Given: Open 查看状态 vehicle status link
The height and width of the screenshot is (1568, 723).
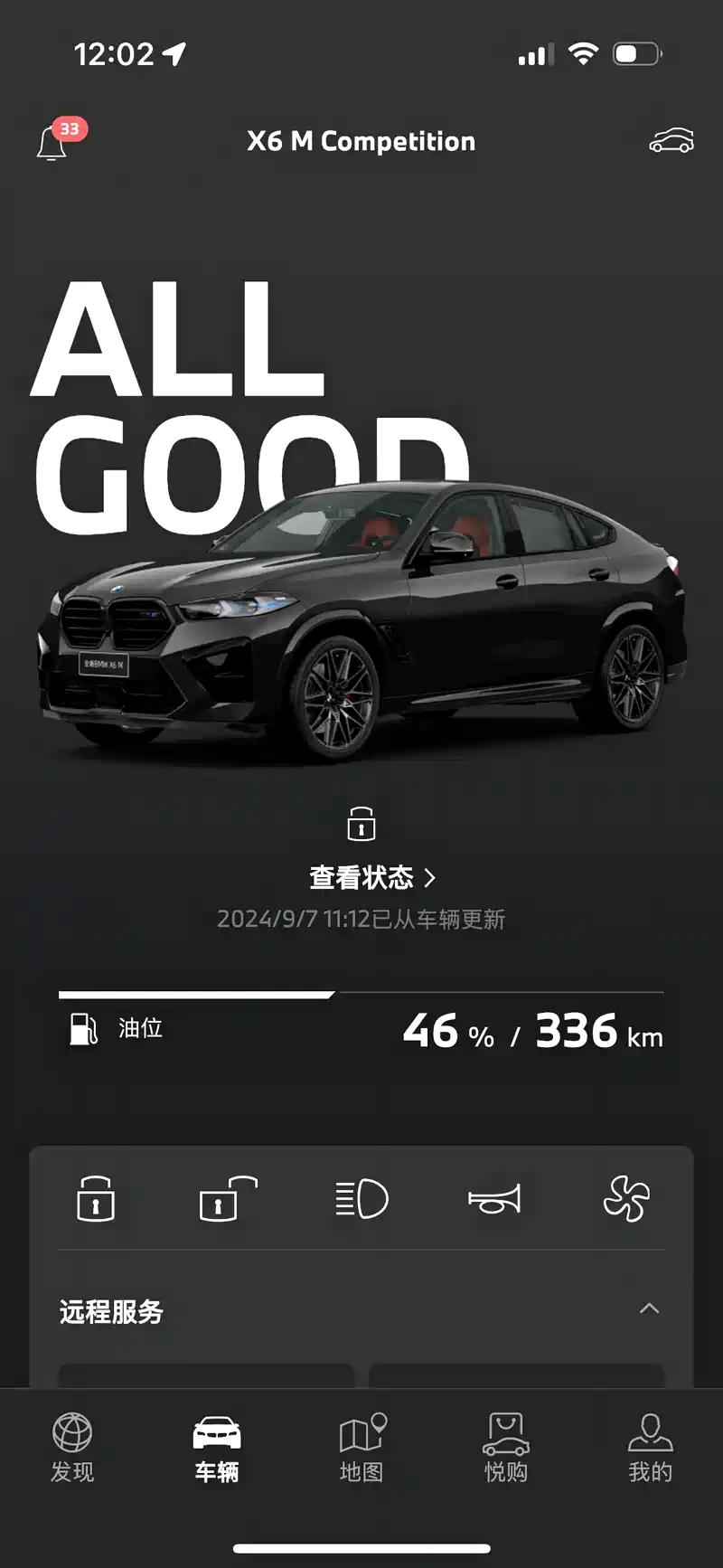Looking at the screenshot, I should coord(371,877).
